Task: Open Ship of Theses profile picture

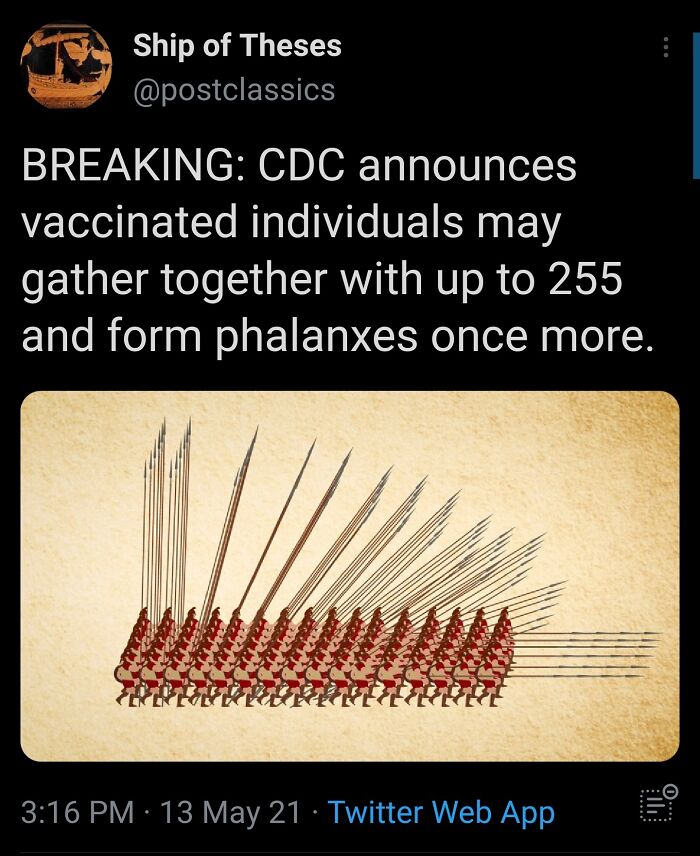Action: coord(66,67)
